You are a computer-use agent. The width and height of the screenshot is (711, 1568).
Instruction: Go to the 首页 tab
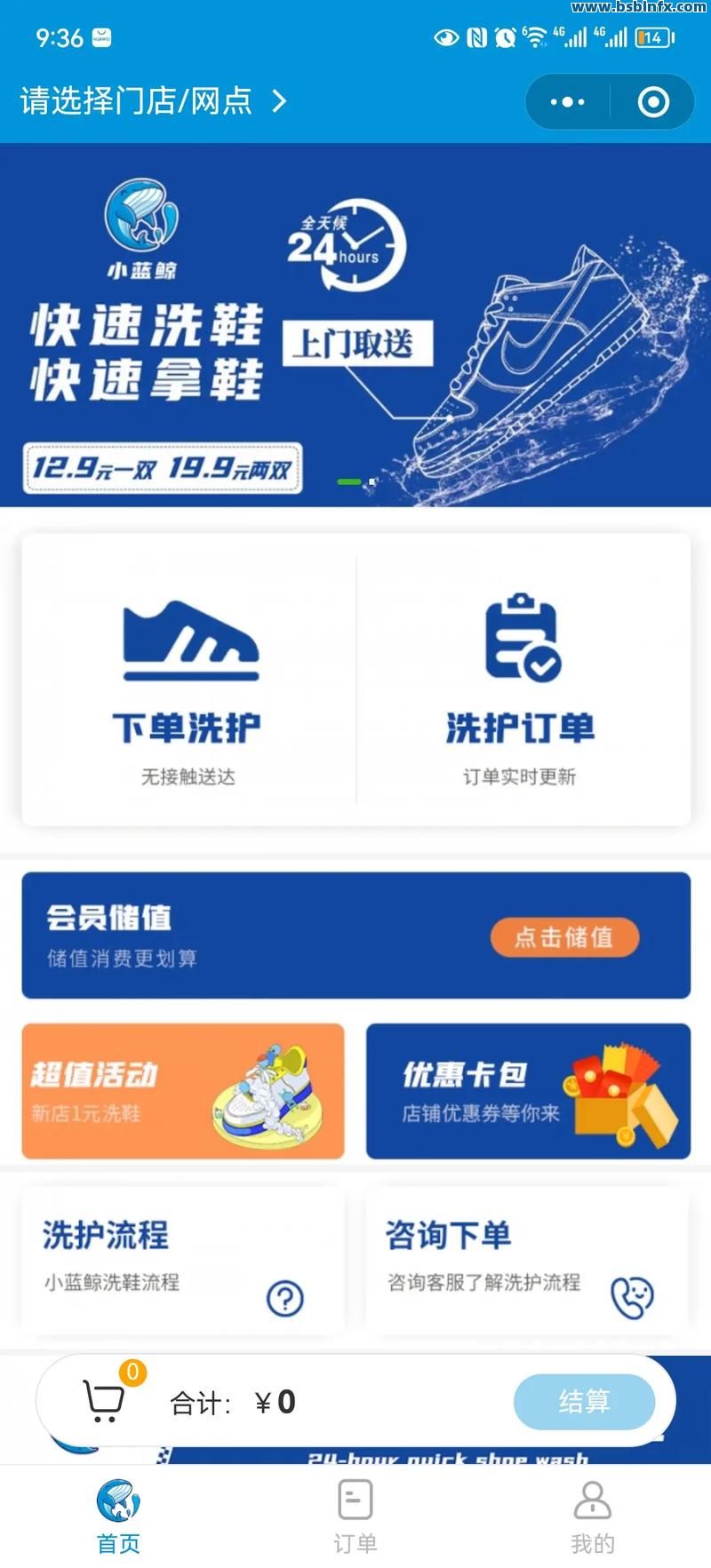coord(118,1516)
